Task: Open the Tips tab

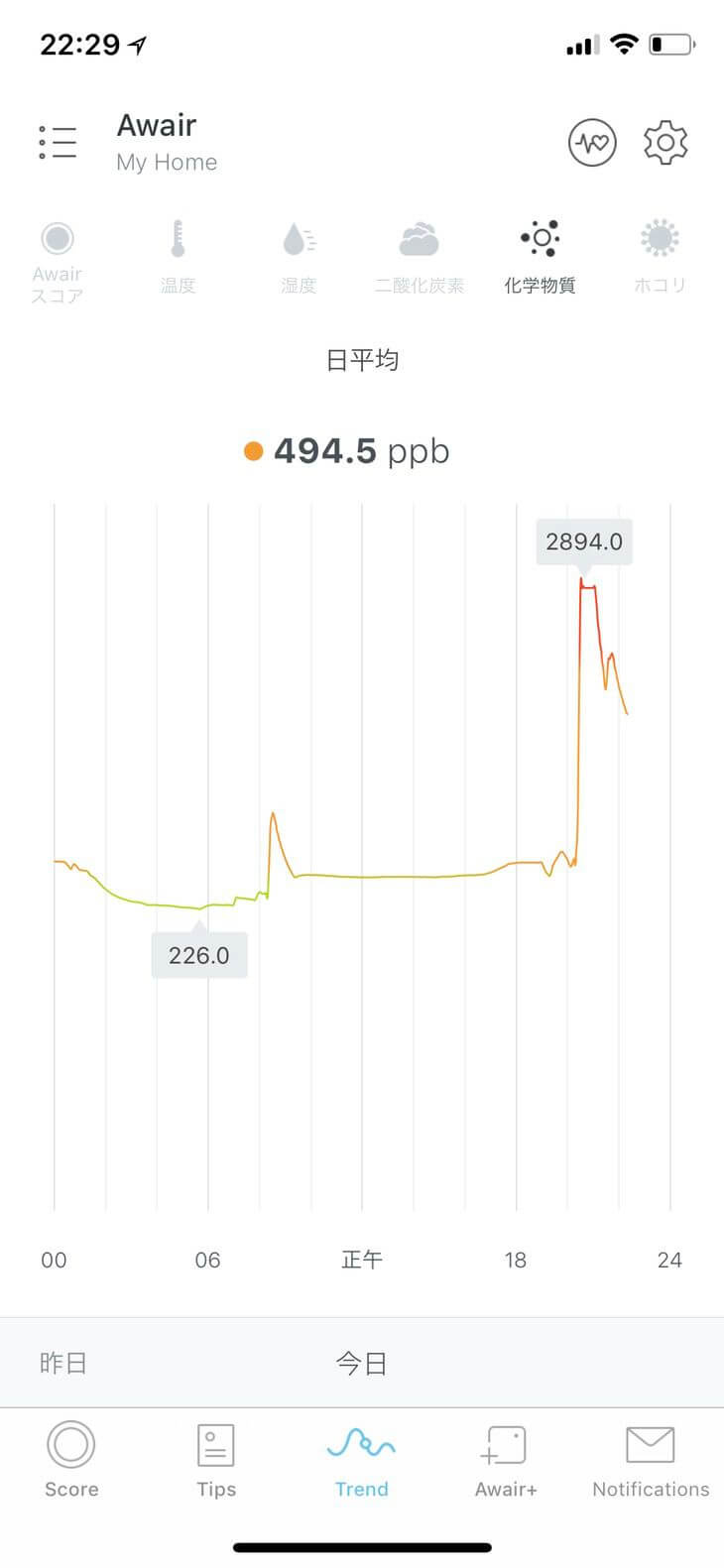Action: (x=216, y=1460)
